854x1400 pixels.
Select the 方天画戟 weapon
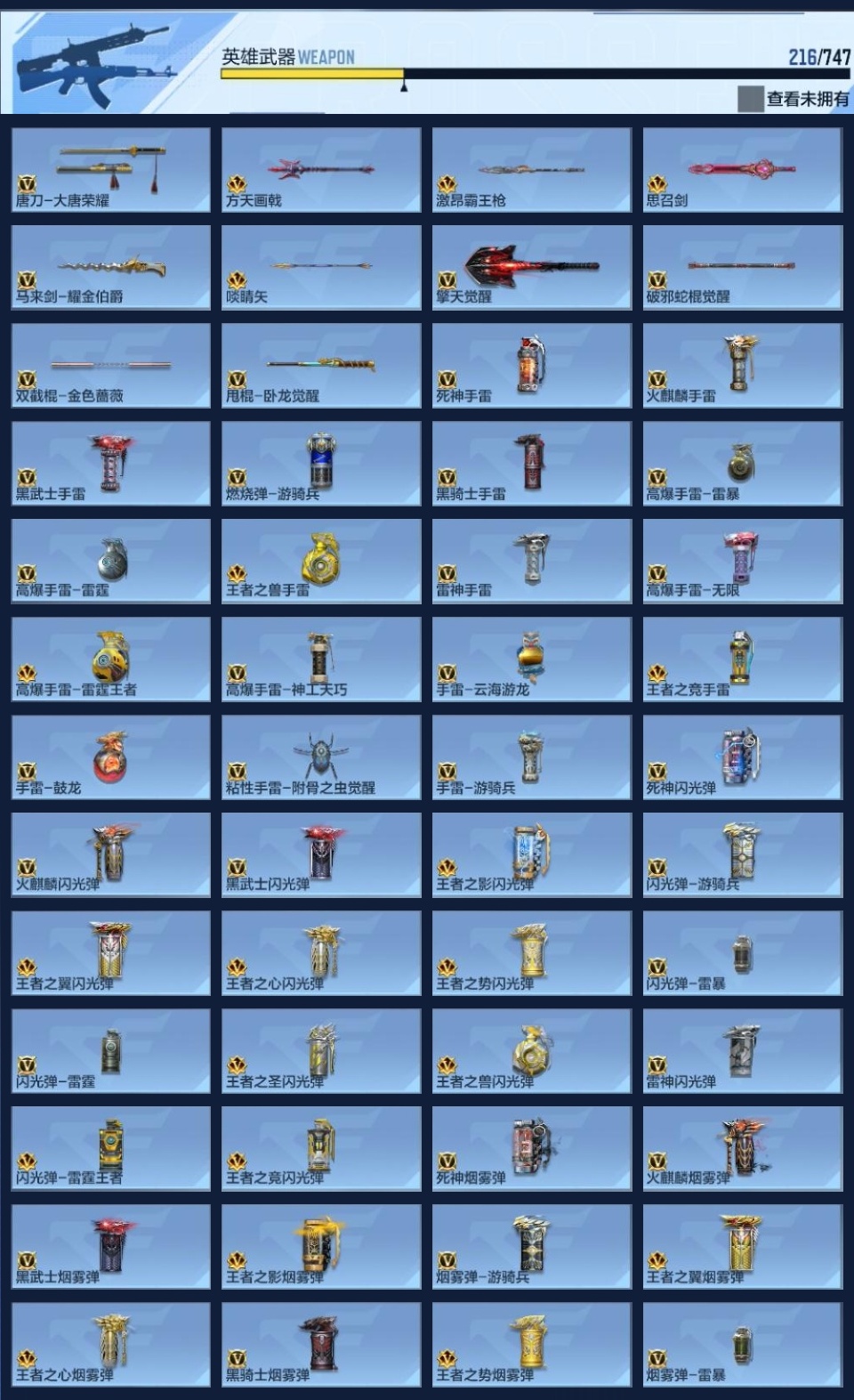[x=321, y=169]
